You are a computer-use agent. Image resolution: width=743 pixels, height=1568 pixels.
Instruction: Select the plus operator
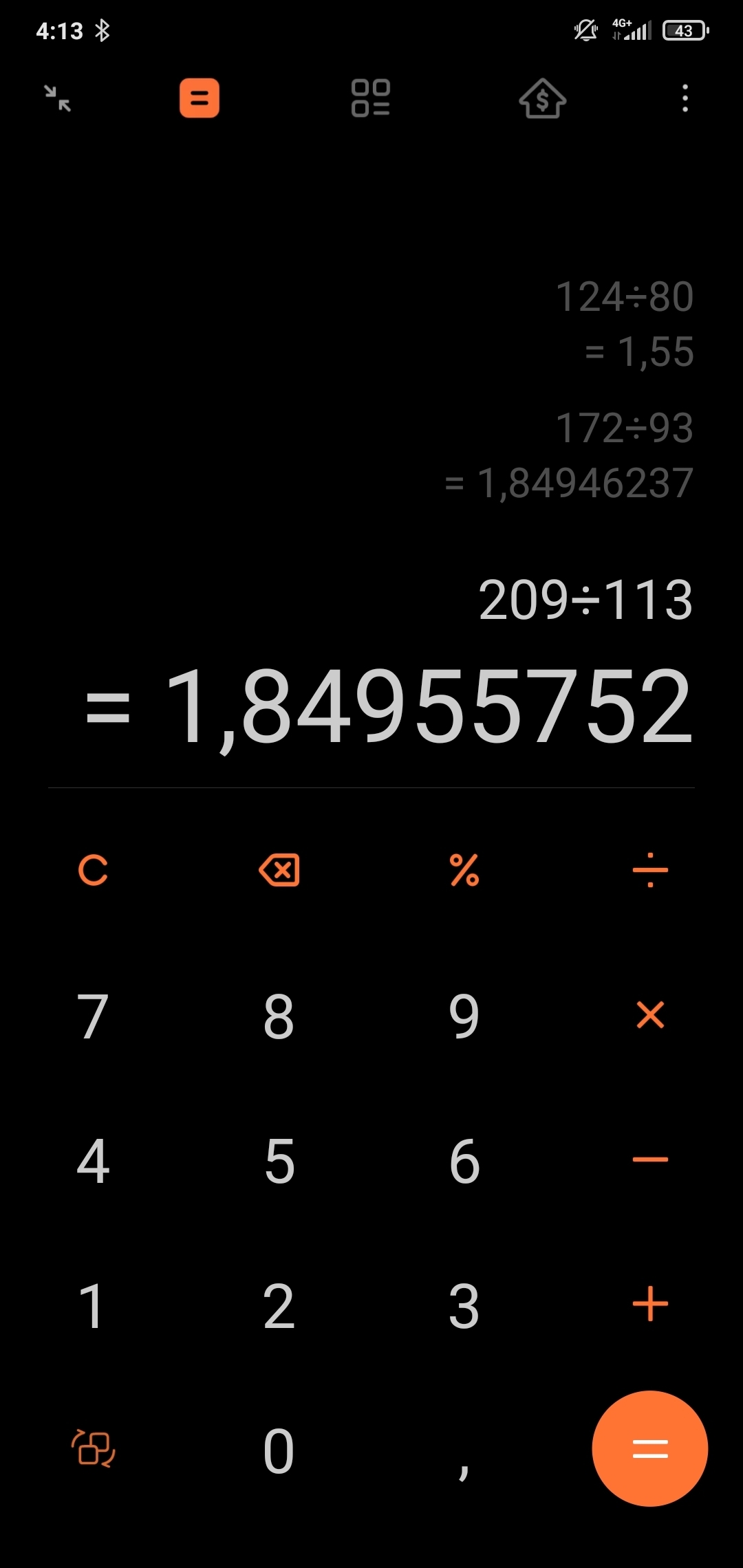point(650,1305)
